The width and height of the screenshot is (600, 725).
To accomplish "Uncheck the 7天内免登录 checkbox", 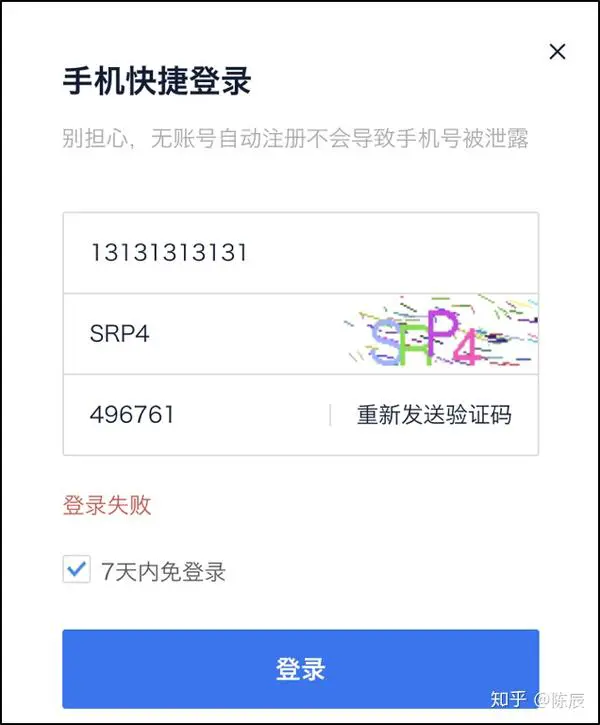I will [75, 571].
